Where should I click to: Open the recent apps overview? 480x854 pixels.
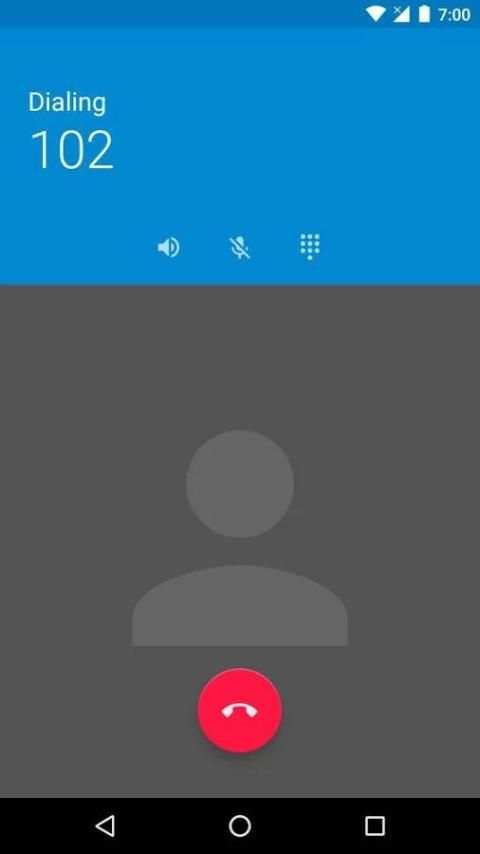pyautogui.click(x=374, y=826)
